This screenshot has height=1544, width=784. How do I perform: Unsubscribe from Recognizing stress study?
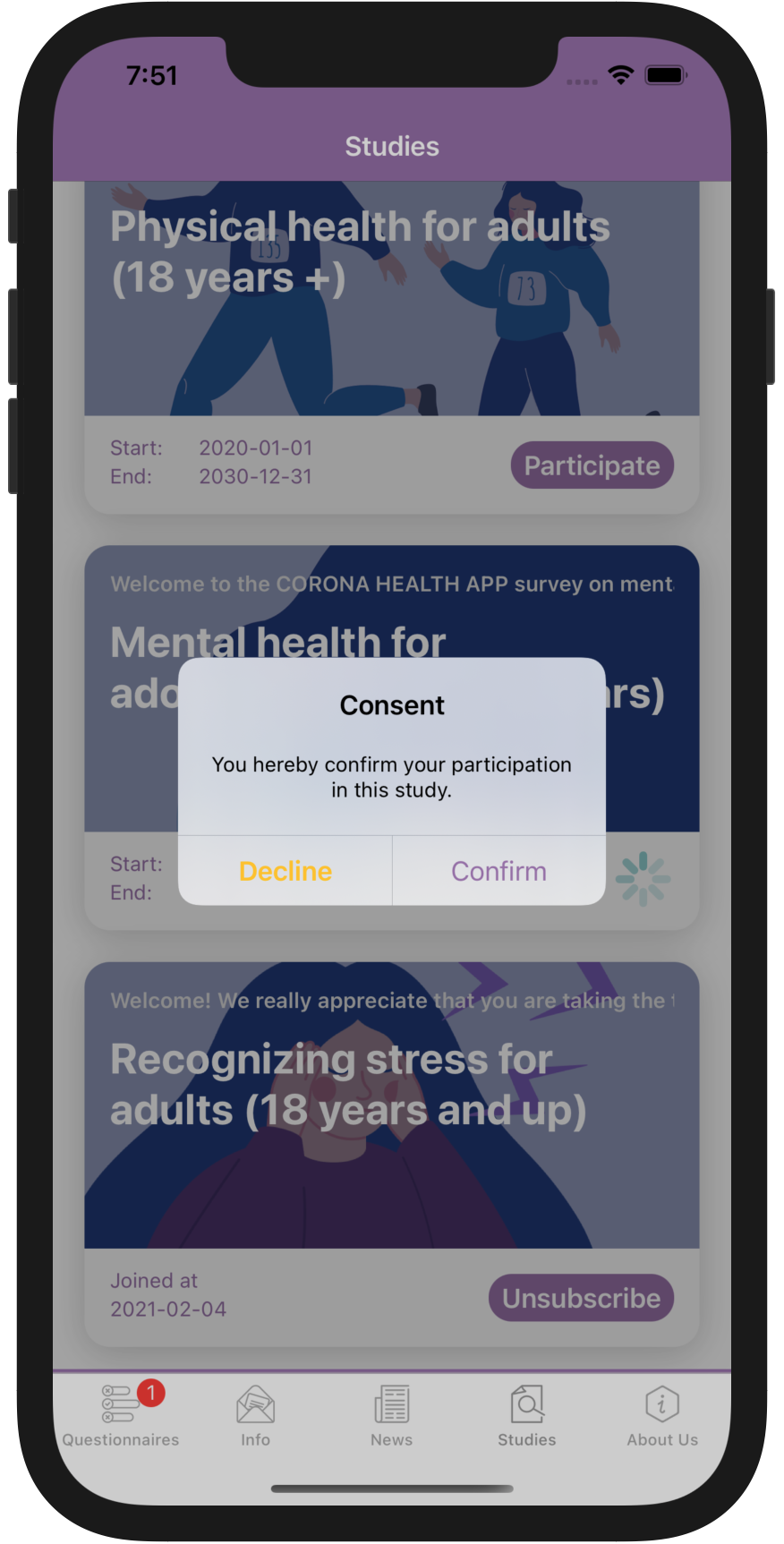[x=581, y=1298]
